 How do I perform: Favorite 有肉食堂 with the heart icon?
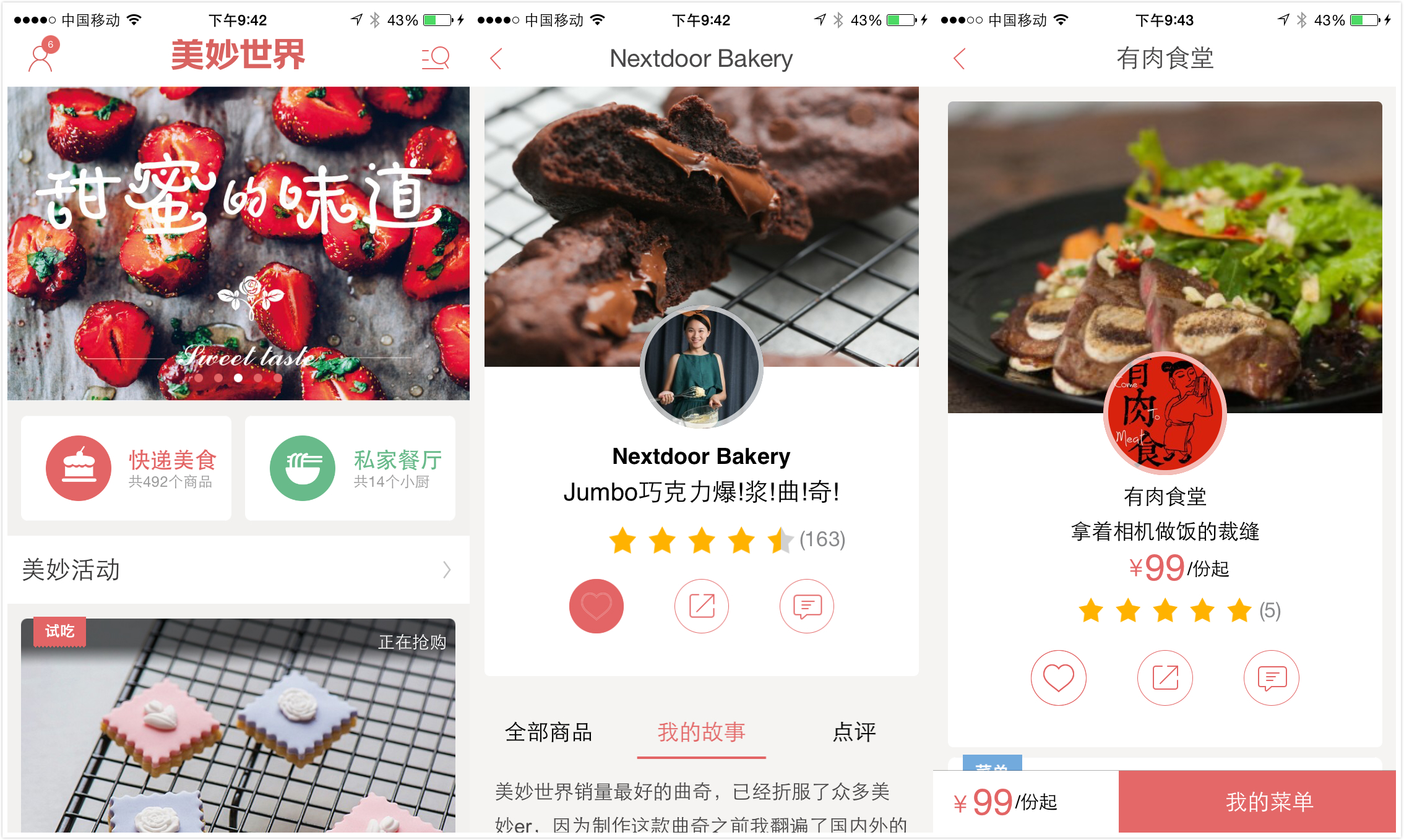click(1058, 678)
